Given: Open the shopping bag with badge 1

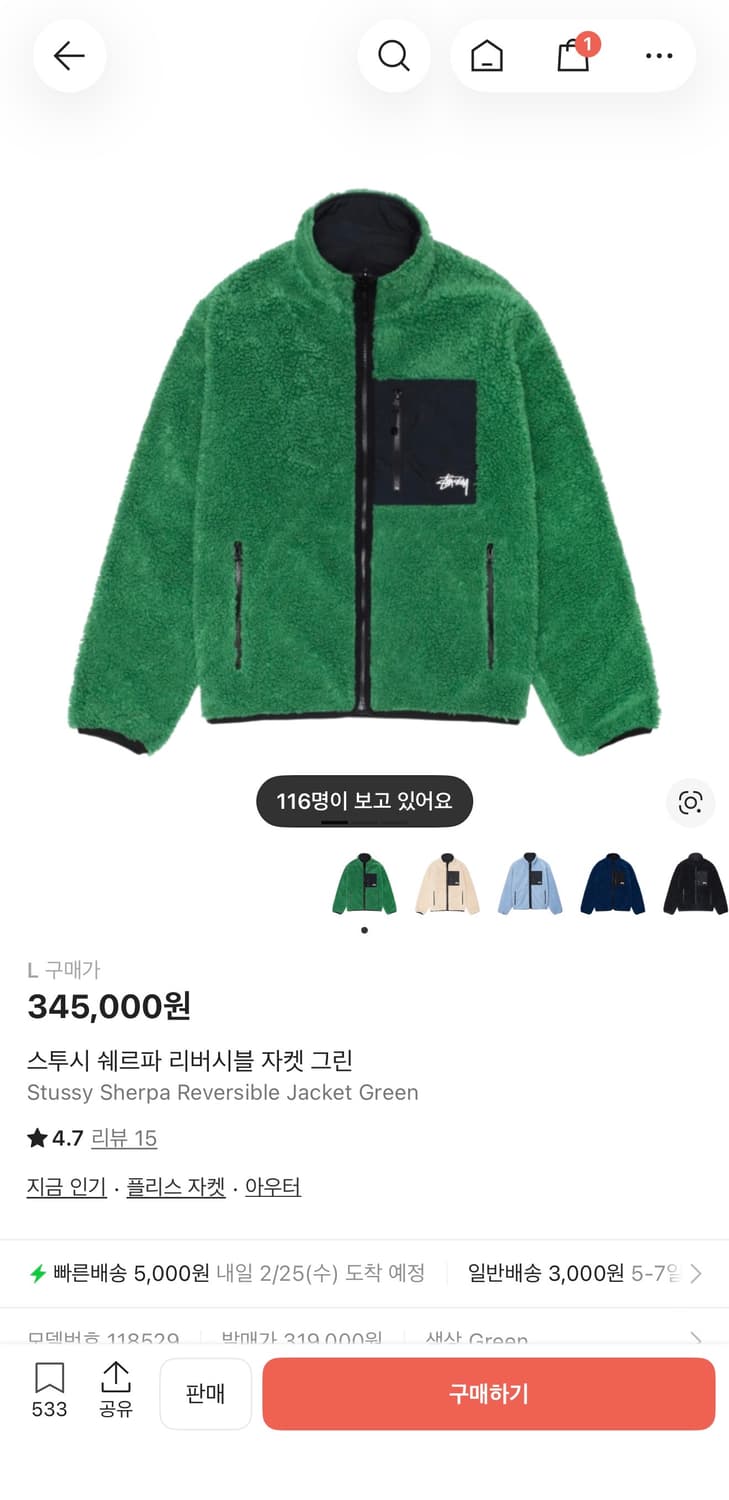Looking at the screenshot, I should tap(572, 56).
